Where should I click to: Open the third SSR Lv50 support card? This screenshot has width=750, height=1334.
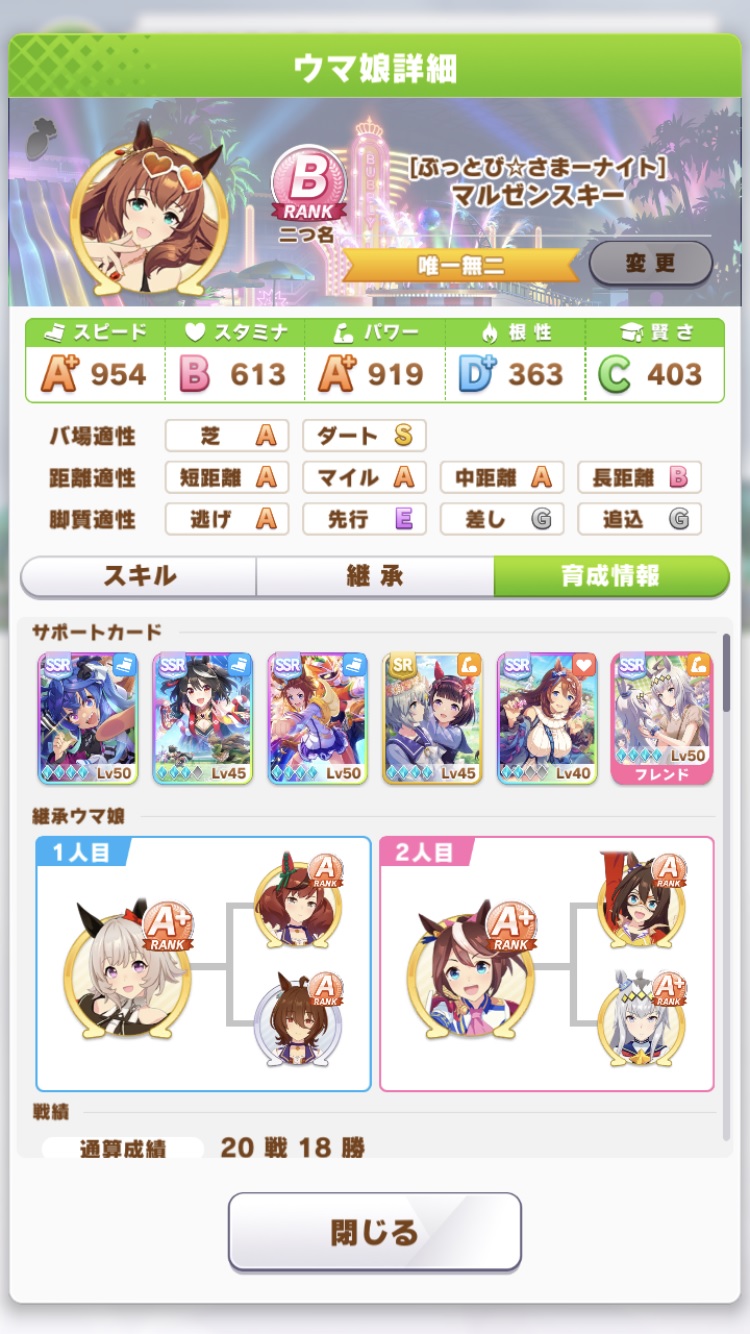(318, 718)
